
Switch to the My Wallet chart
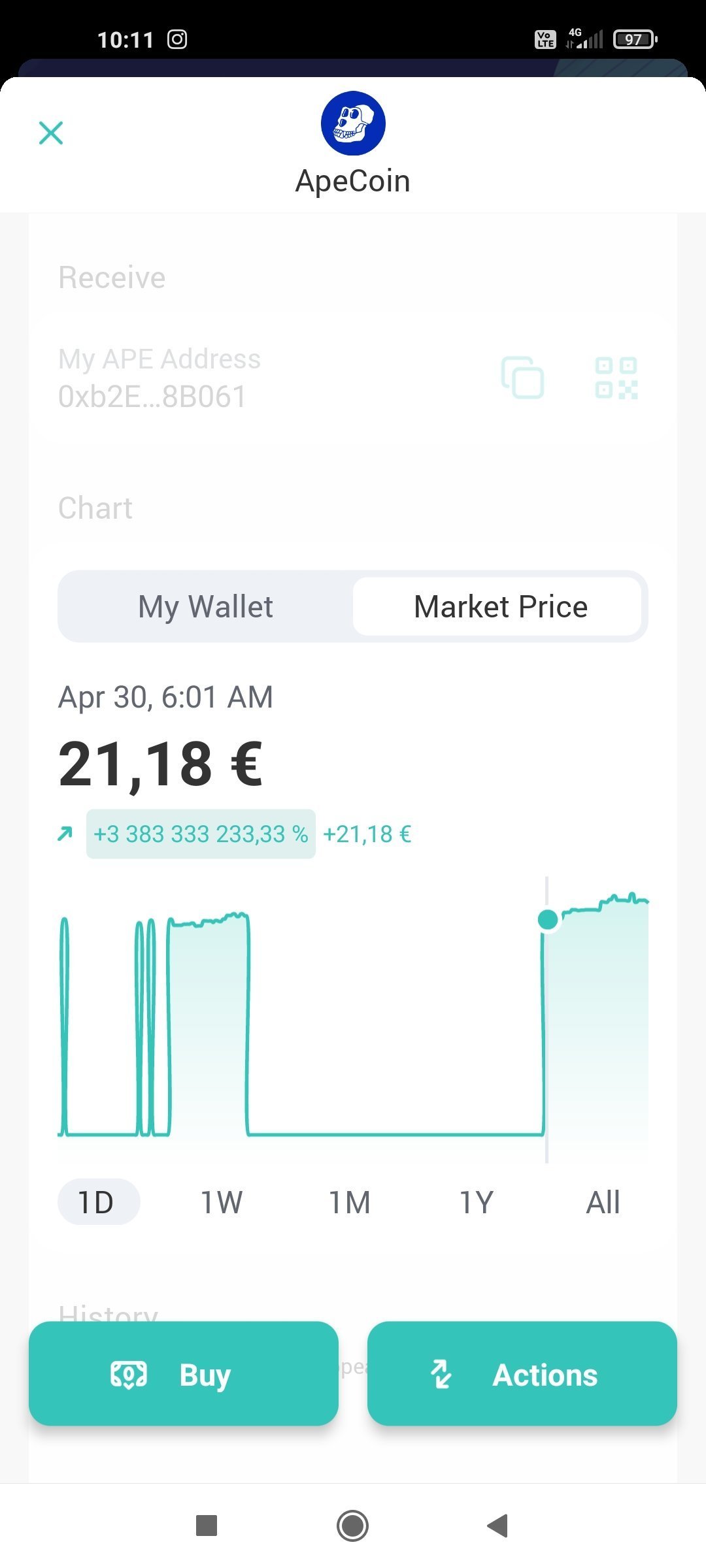[206, 606]
